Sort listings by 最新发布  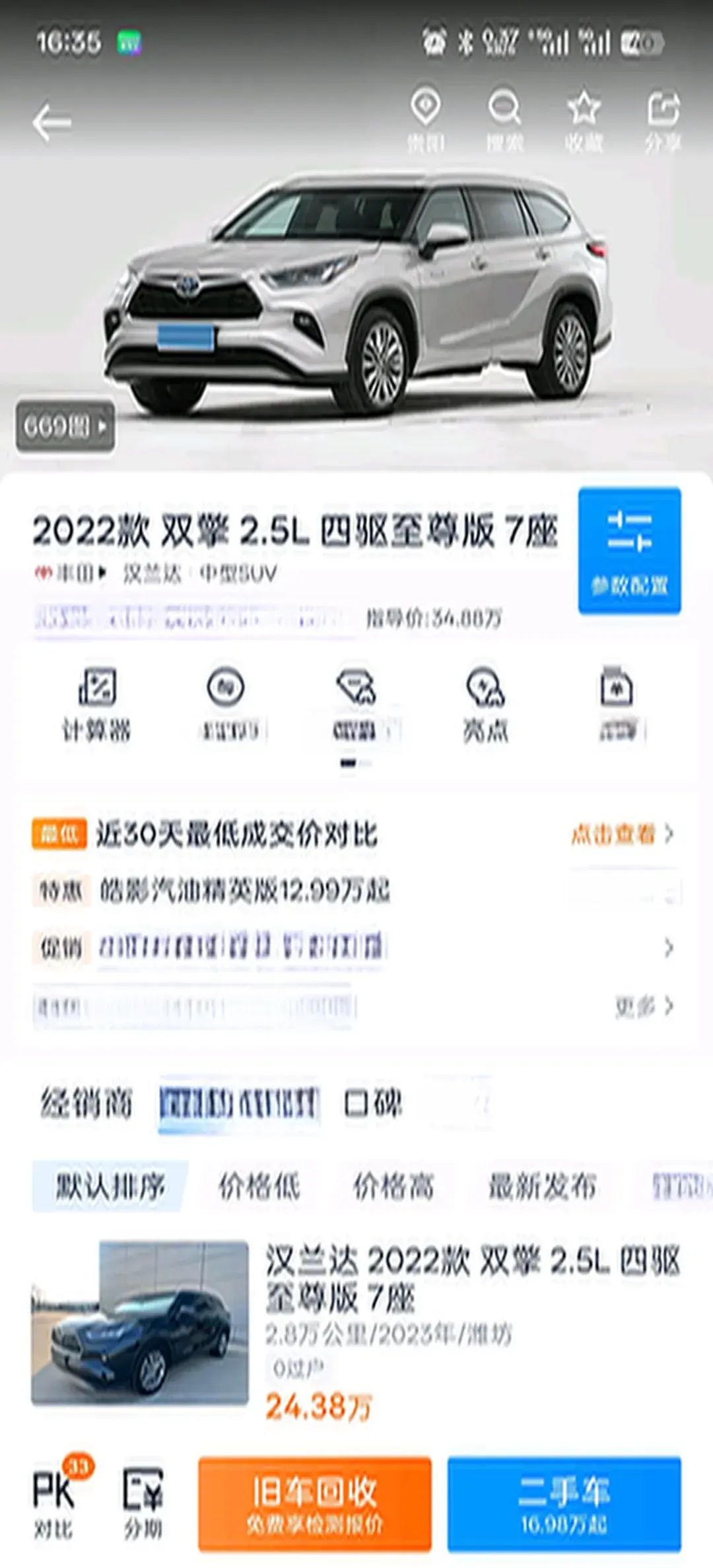click(x=542, y=1186)
